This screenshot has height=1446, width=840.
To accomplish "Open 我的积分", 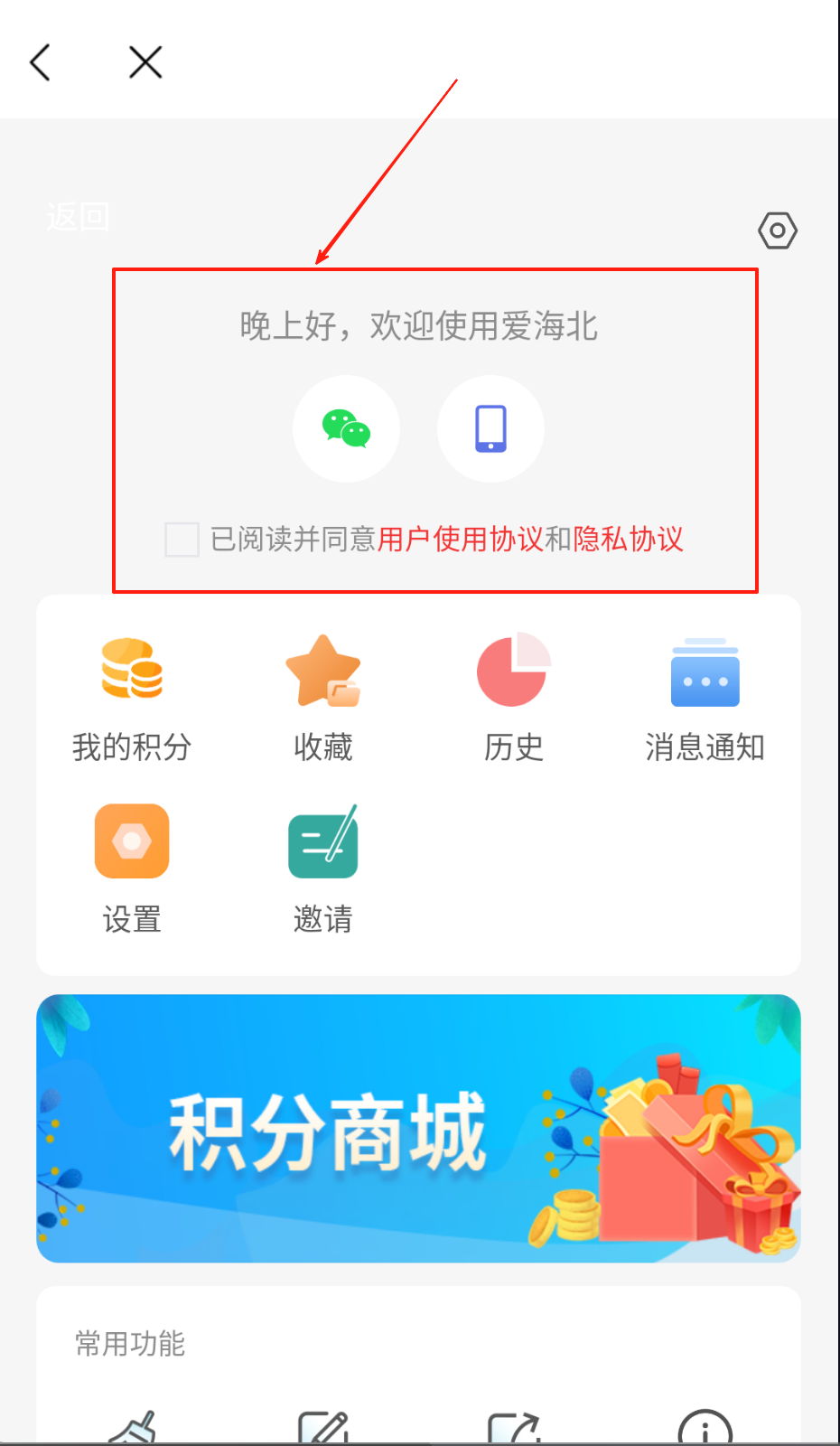I will pos(132,697).
